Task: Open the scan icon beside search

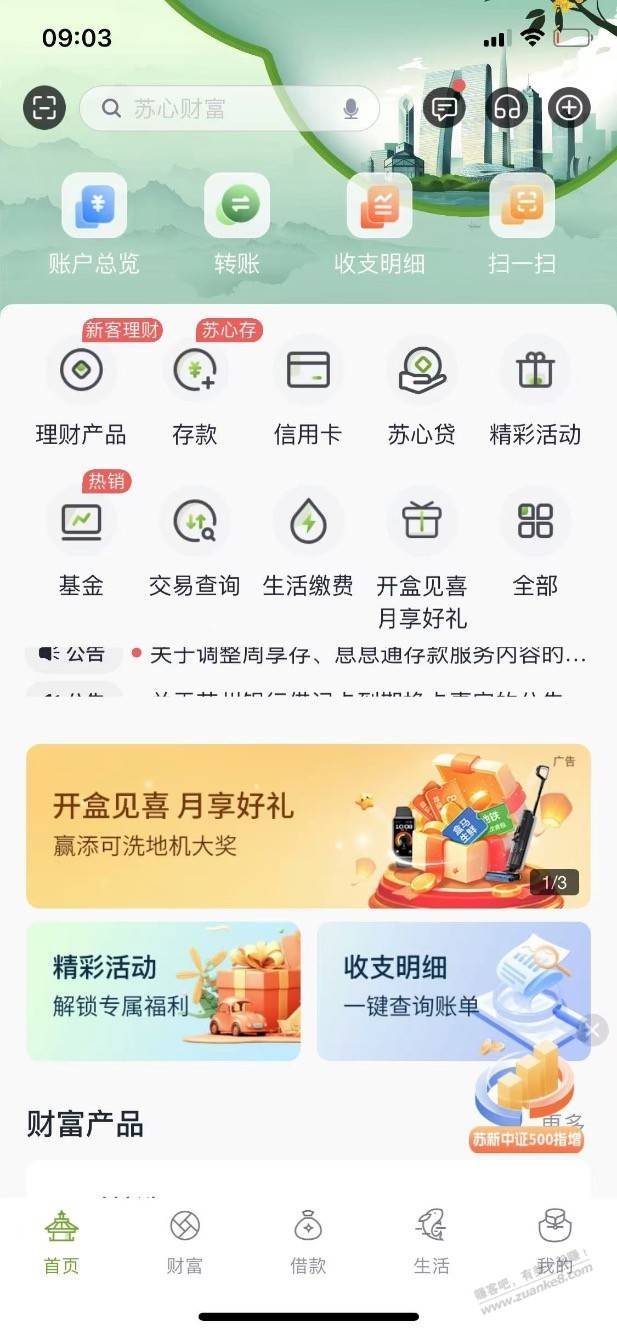Action: pos(44,108)
